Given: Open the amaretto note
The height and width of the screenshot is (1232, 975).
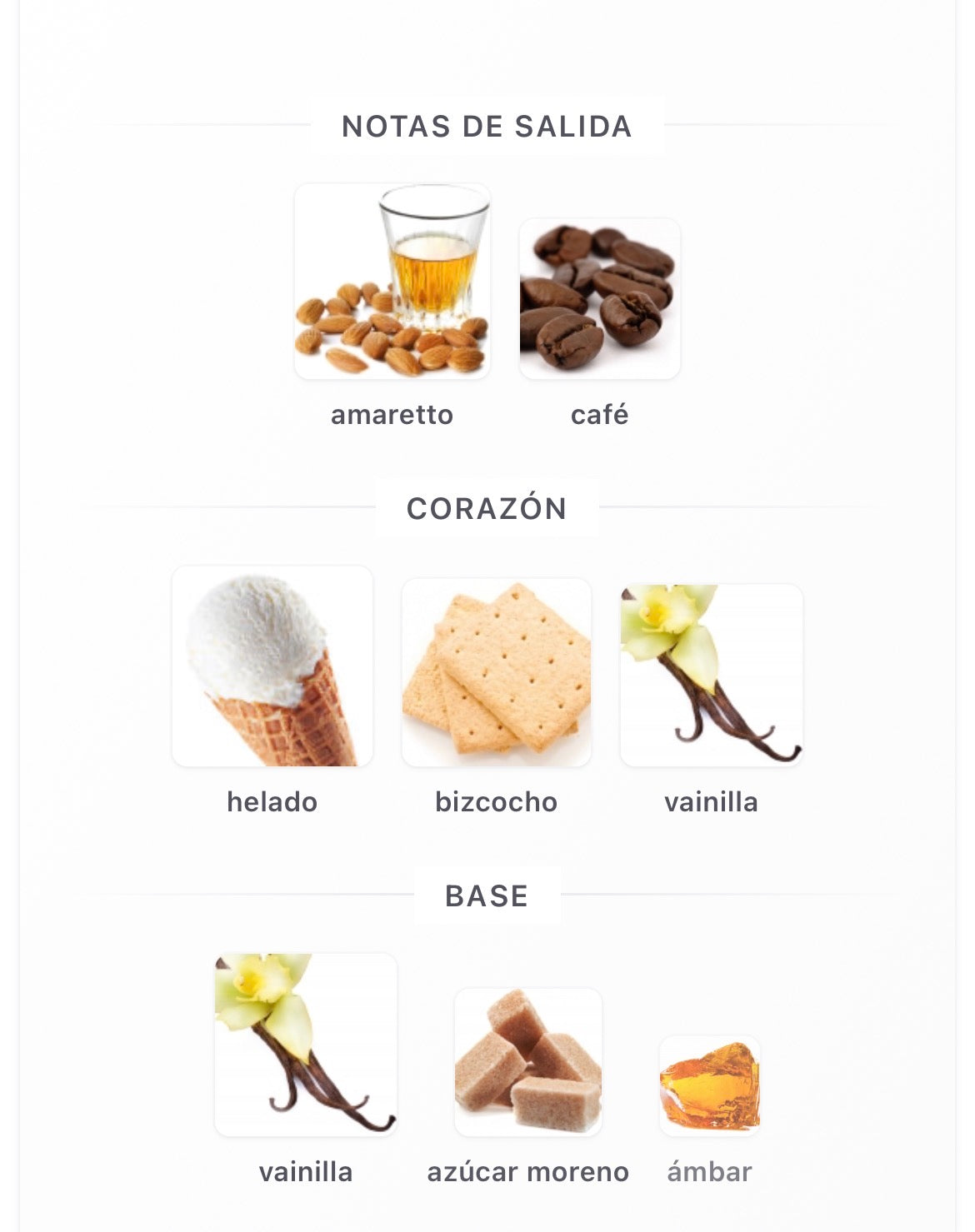Looking at the screenshot, I should click(392, 283).
